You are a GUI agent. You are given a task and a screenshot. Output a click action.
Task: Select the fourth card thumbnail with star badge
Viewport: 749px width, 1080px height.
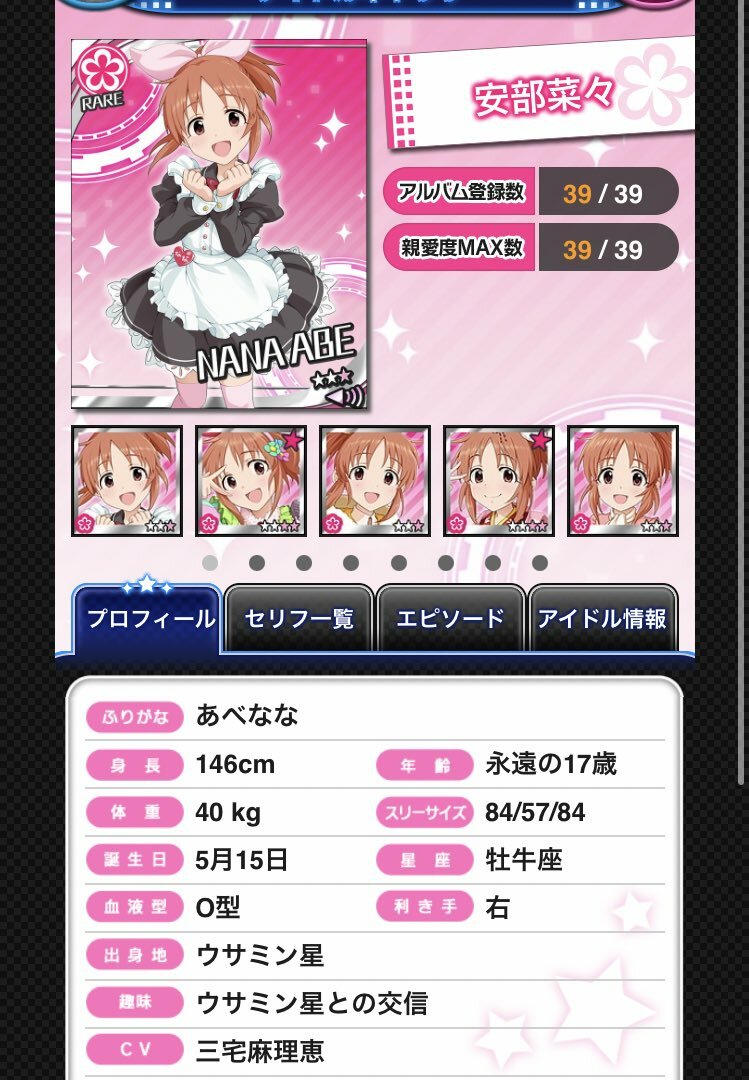pyautogui.click(x=499, y=481)
